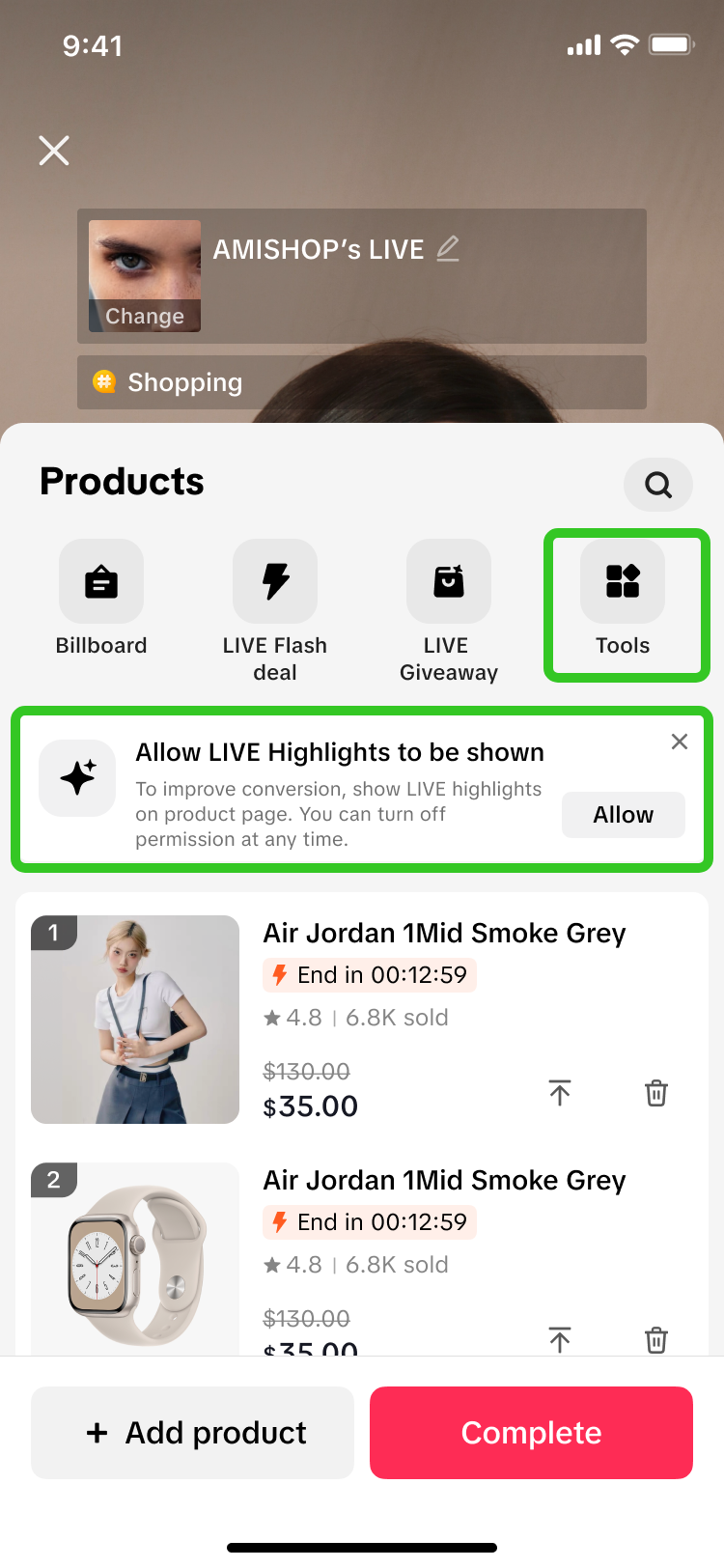
Task: Move product 1 to top
Action: coord(560,1093)
